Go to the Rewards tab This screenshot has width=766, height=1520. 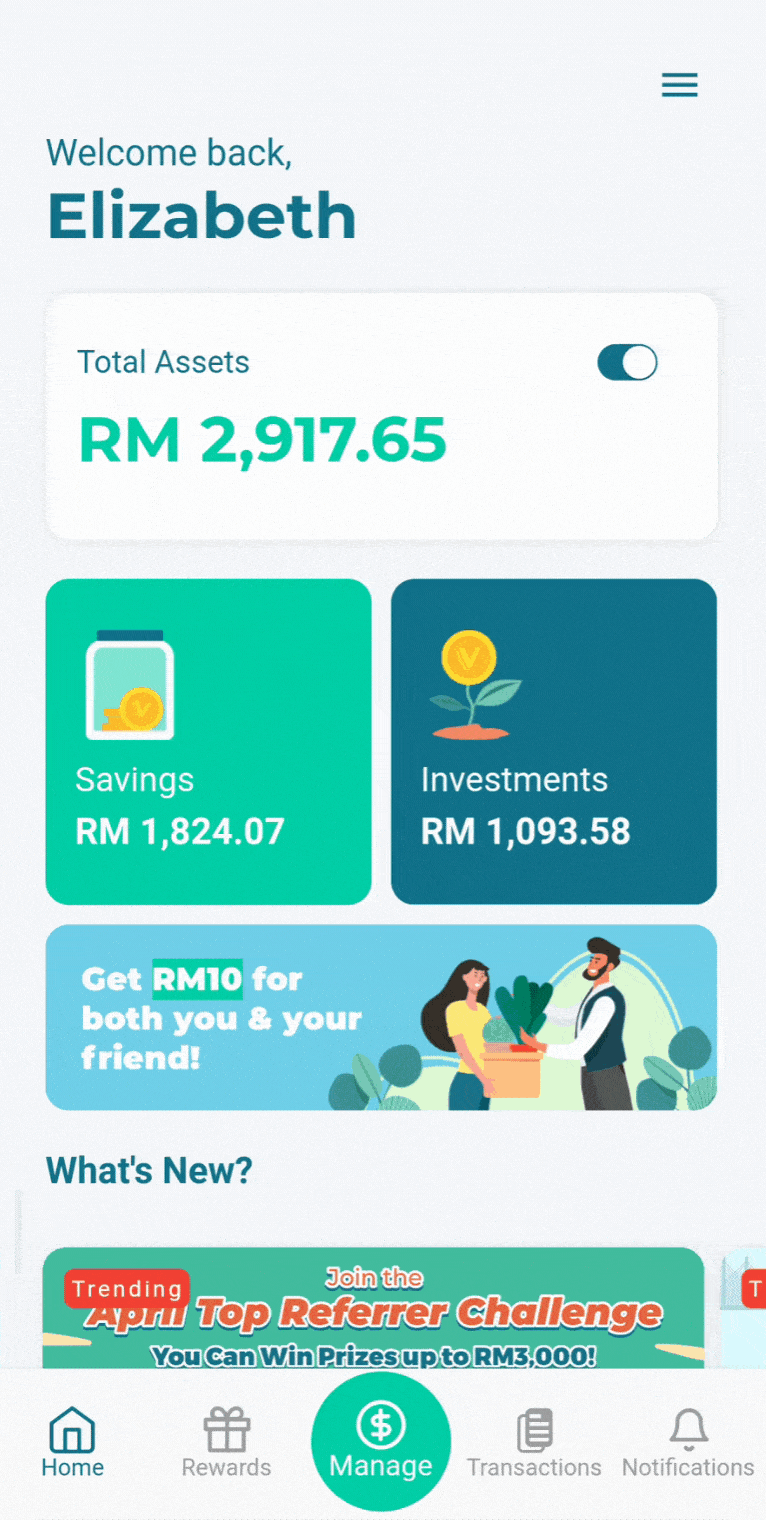tap(226, 1443)
